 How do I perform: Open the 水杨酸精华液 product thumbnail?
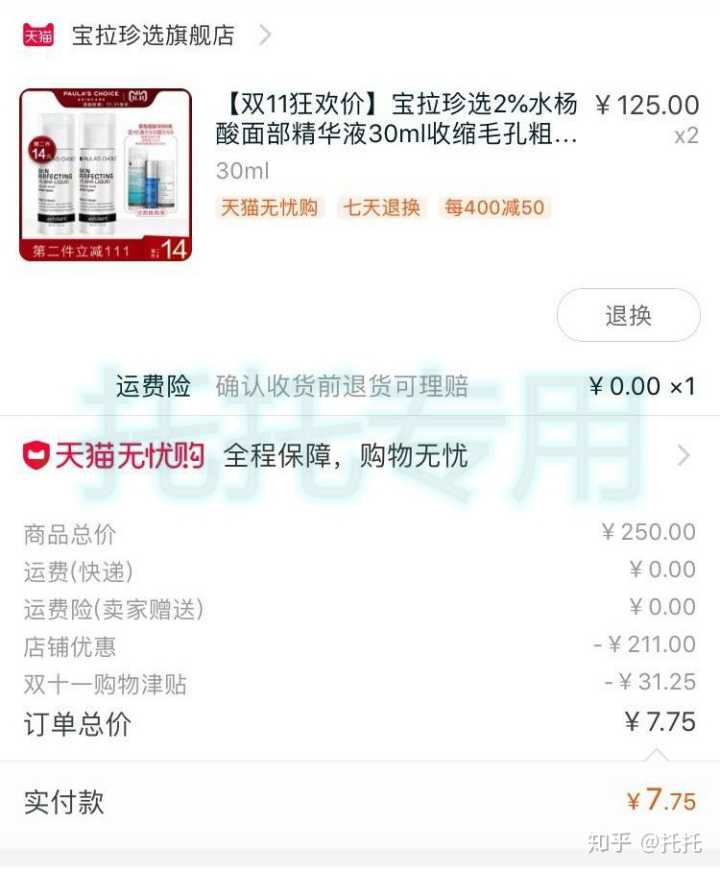tap(105, 176)
